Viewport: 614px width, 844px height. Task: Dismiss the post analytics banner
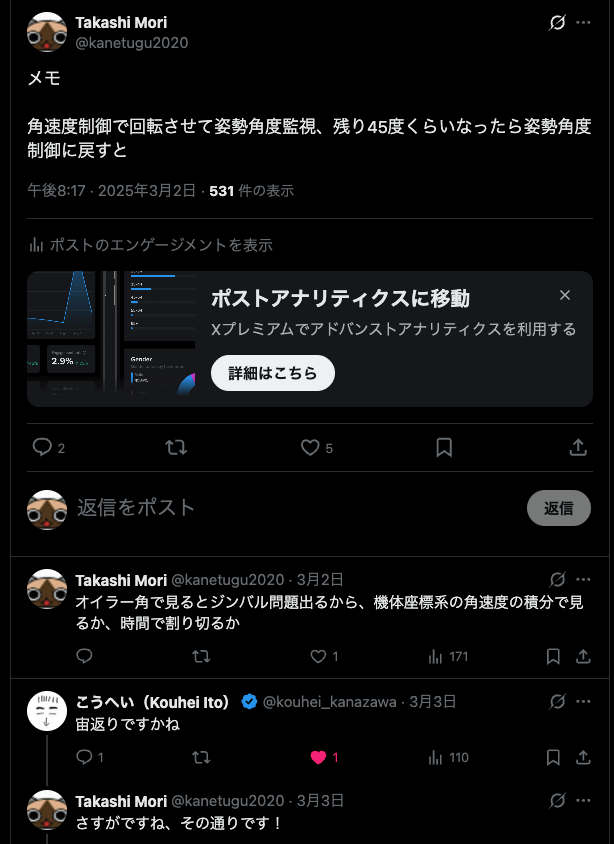point(565,295)
